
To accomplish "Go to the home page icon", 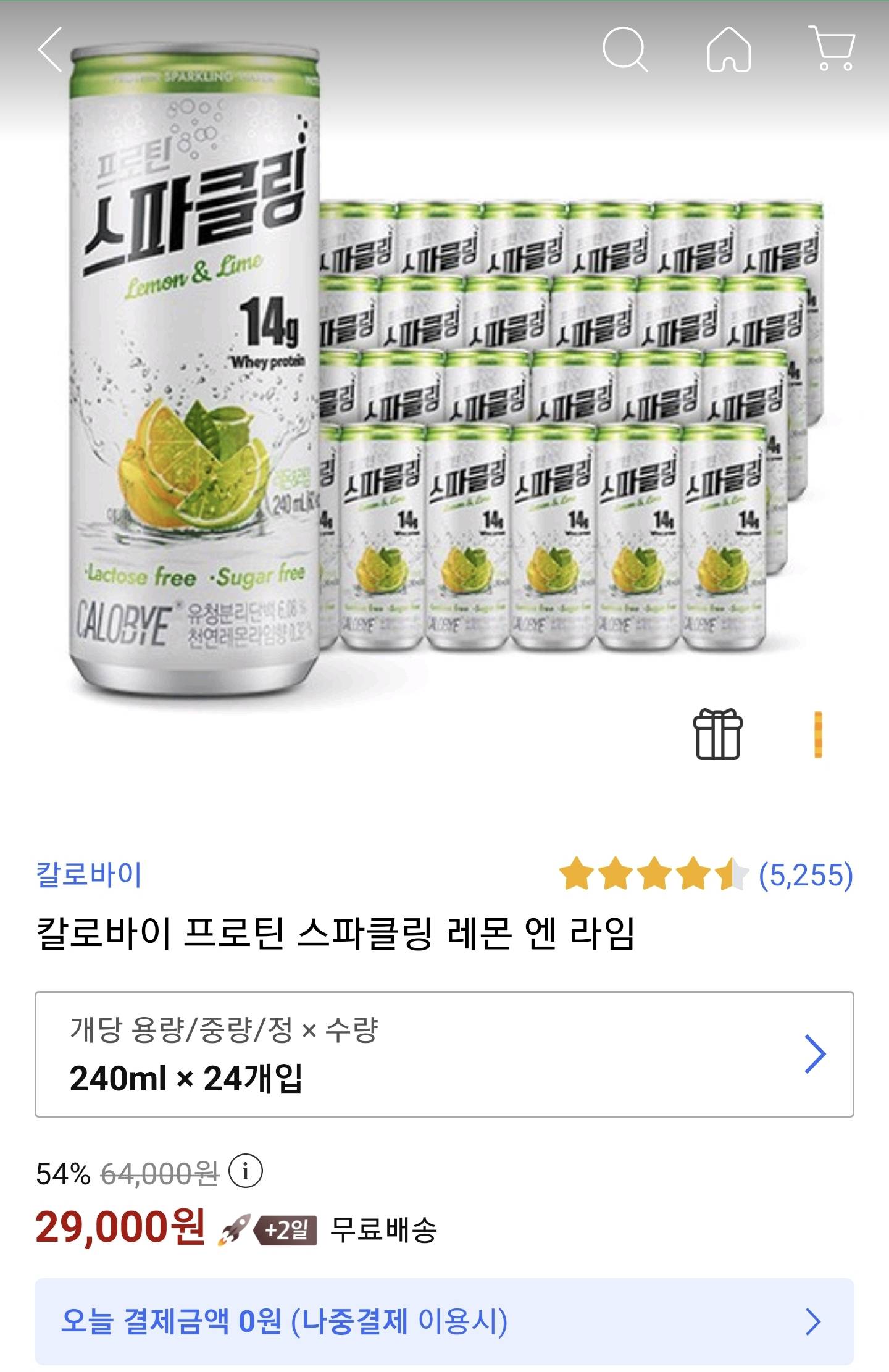I will tap(728, 49).
